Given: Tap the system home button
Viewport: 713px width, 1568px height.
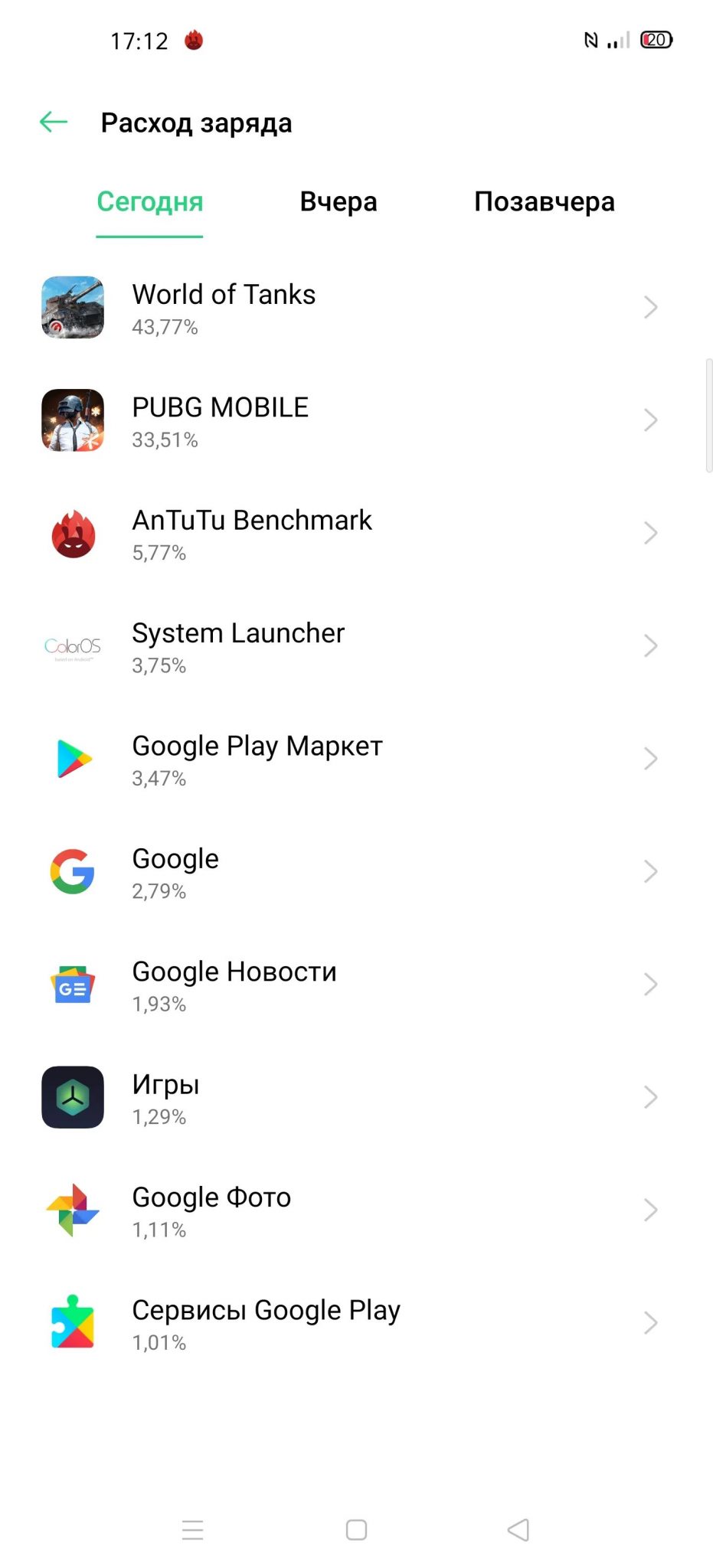Looking at the screenshot, I should click(x=356, y=1530).
